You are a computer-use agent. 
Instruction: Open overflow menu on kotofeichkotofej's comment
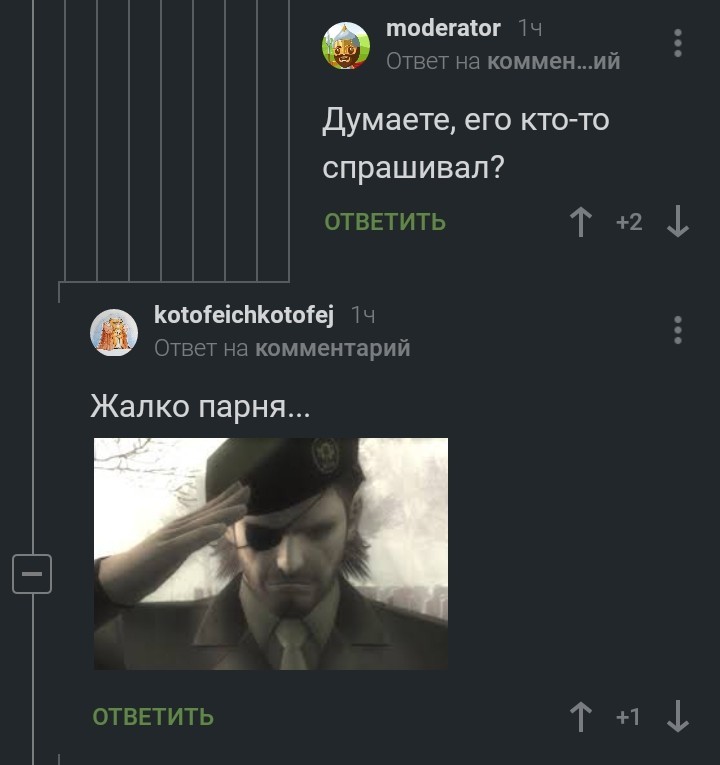[x=678, y=330]
